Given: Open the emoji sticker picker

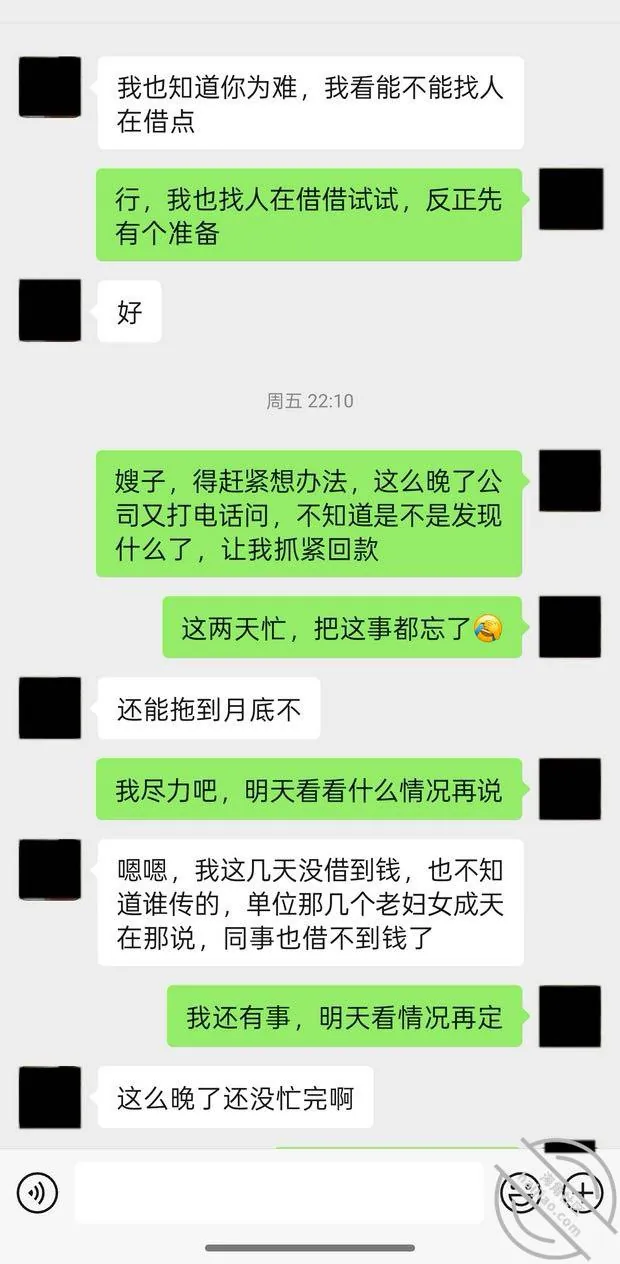Looking at the screenshot, I should tap(520, 1192).
